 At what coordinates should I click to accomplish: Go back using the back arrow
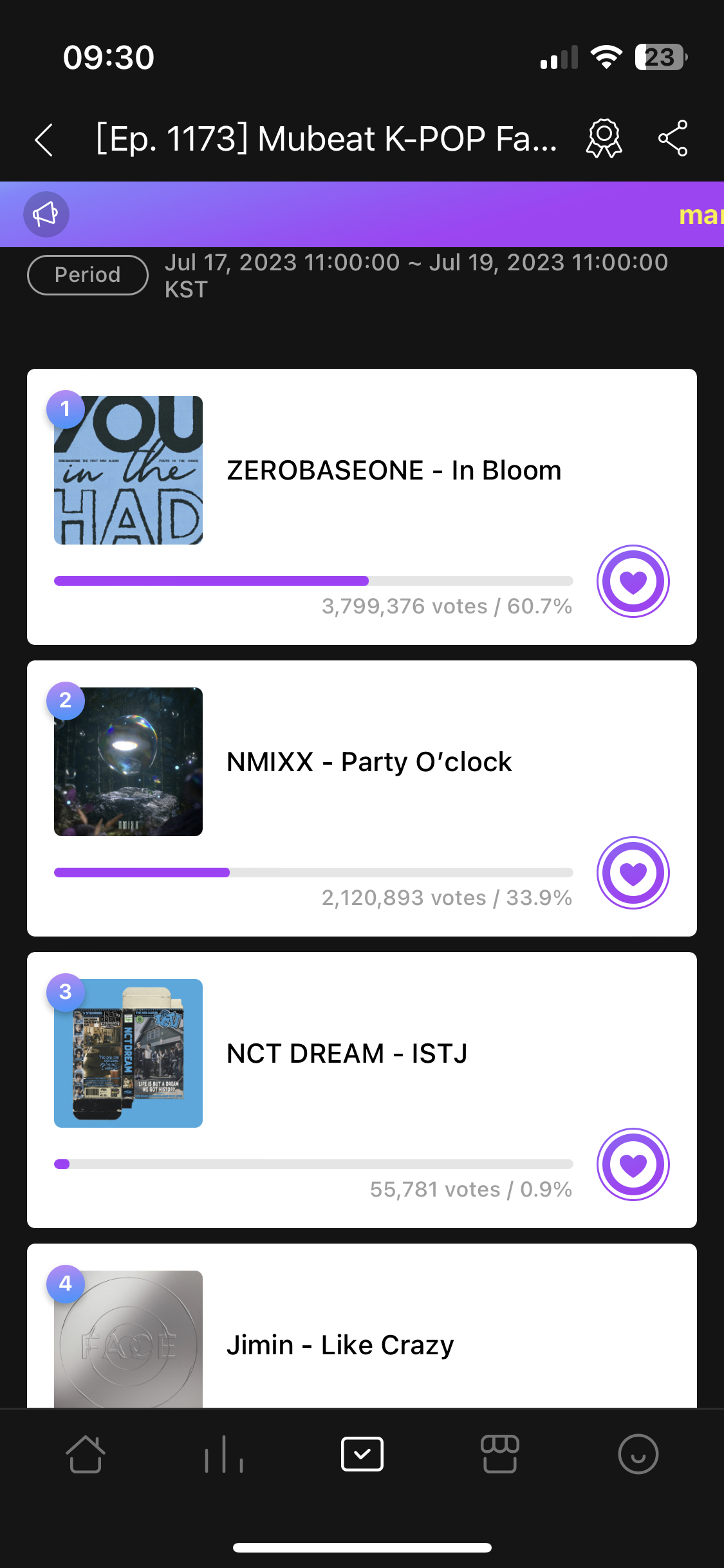click(x=44, y=140)
